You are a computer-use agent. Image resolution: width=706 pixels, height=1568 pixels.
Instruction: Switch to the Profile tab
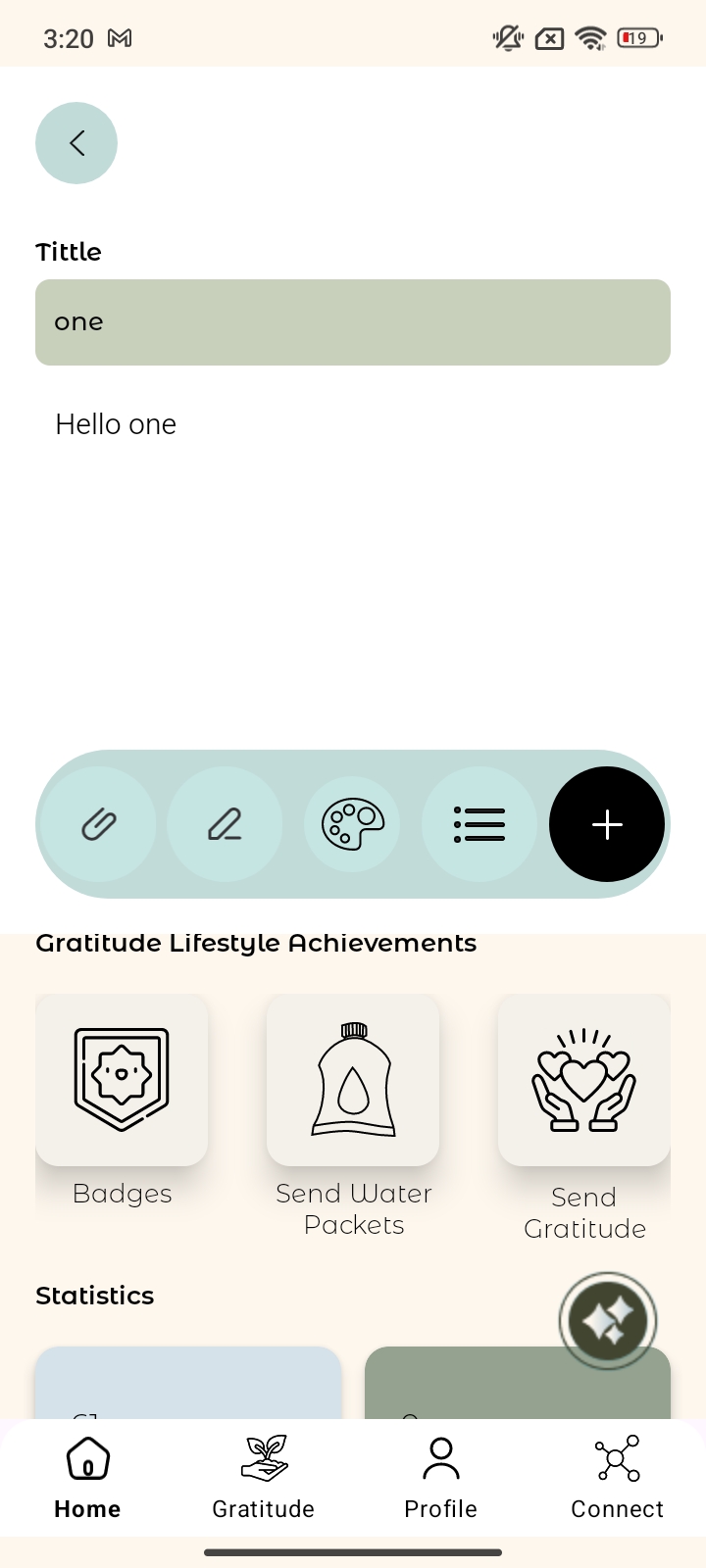(x=441, y=1478)
